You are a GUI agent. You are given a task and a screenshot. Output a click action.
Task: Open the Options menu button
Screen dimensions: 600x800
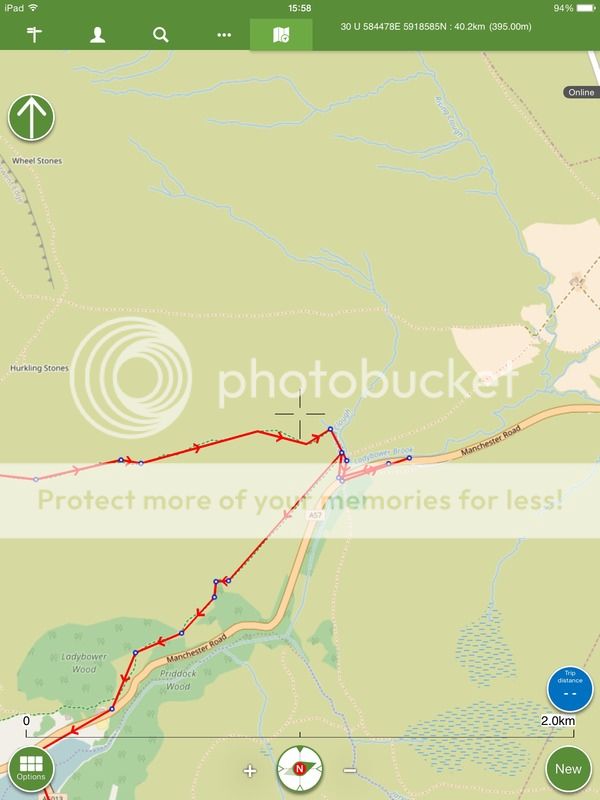tap(30, 767)
